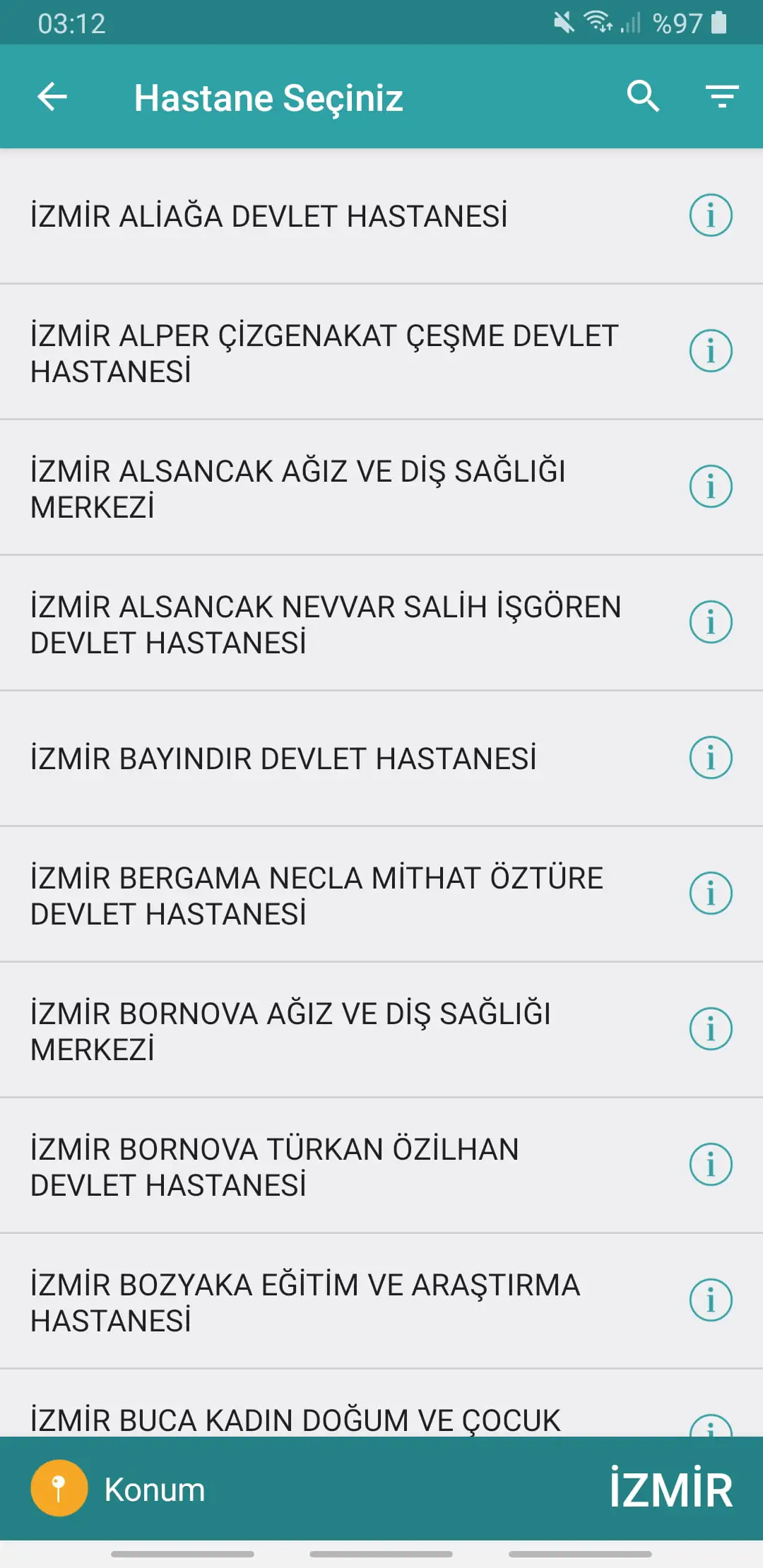
Task: Show info for İzmir Aliağa Devlet Hastanesi
Action: click(711, 215)
